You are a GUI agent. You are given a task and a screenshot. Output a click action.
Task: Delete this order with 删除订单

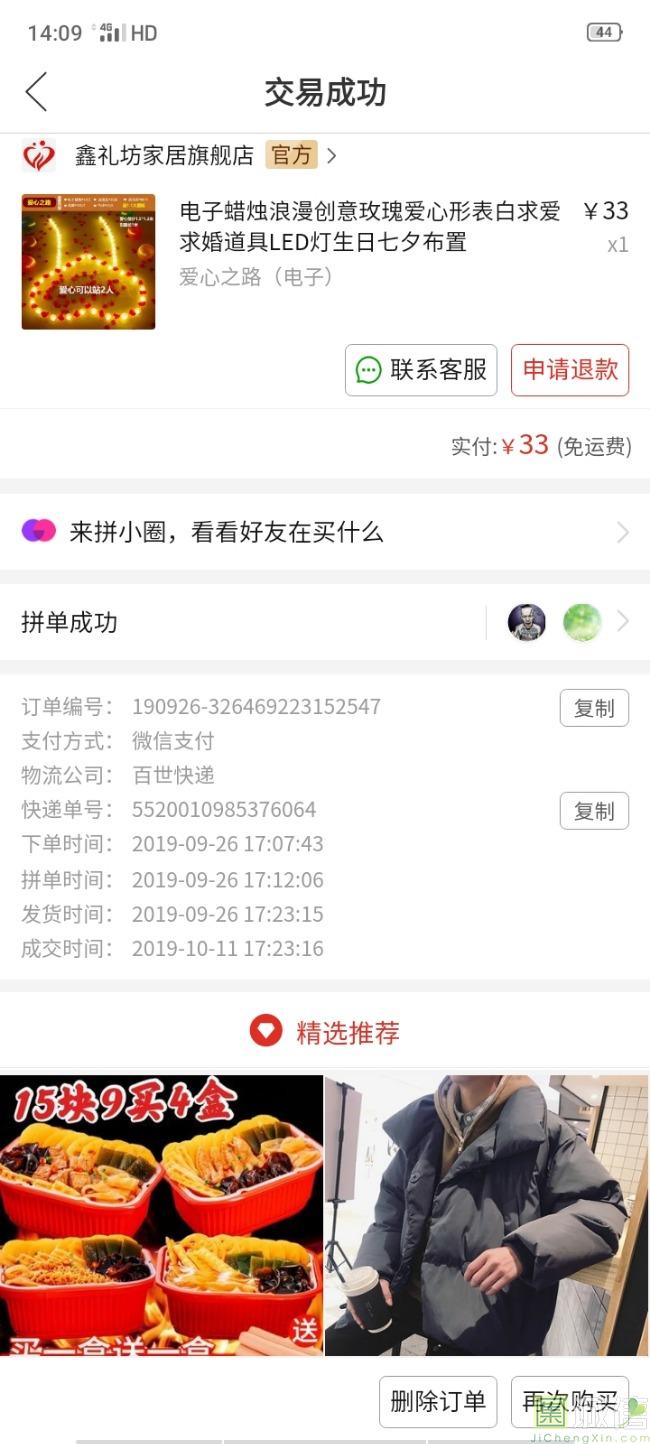pos(438,1402)
